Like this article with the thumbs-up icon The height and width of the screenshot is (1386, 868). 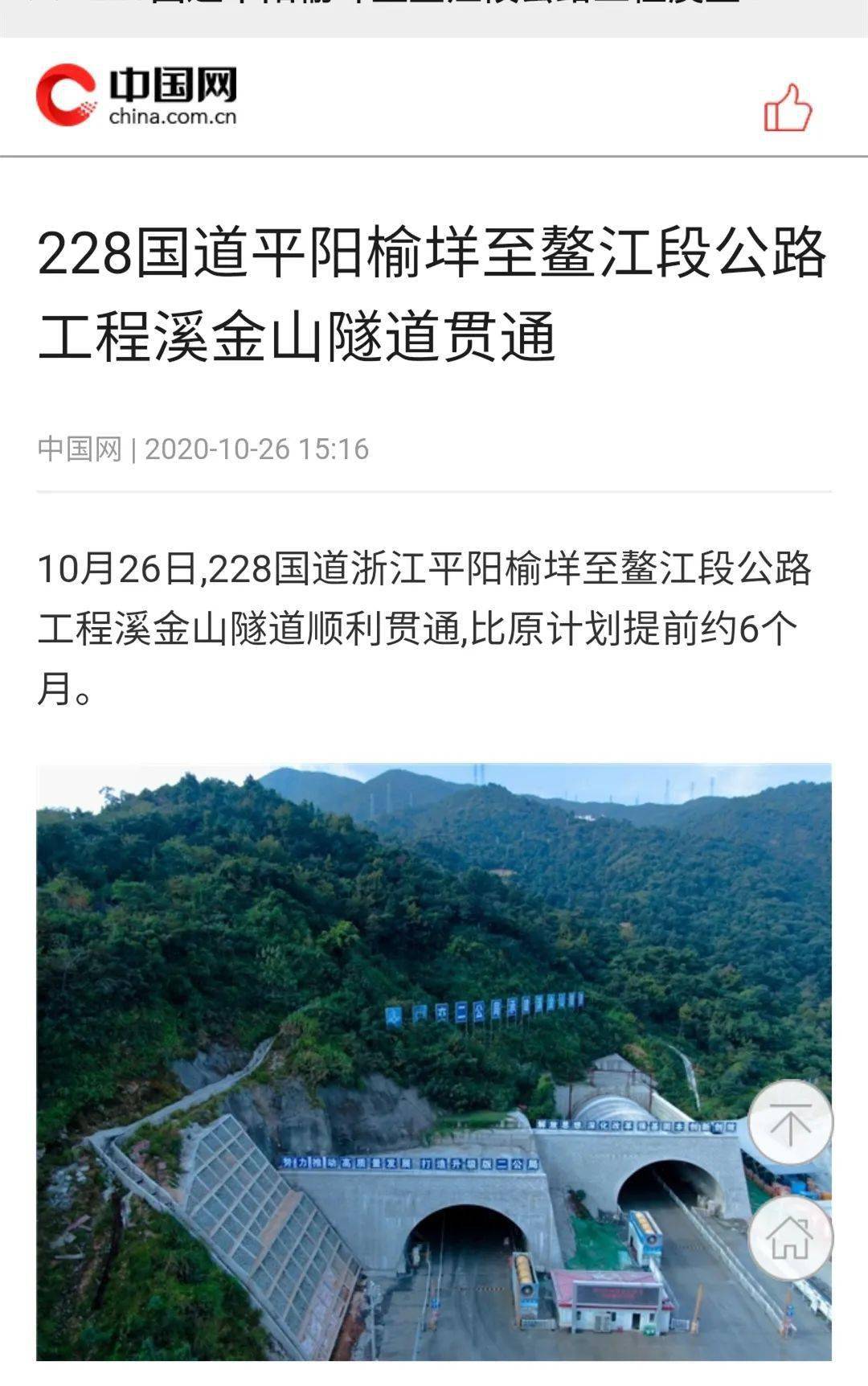[x=788, y=108]
